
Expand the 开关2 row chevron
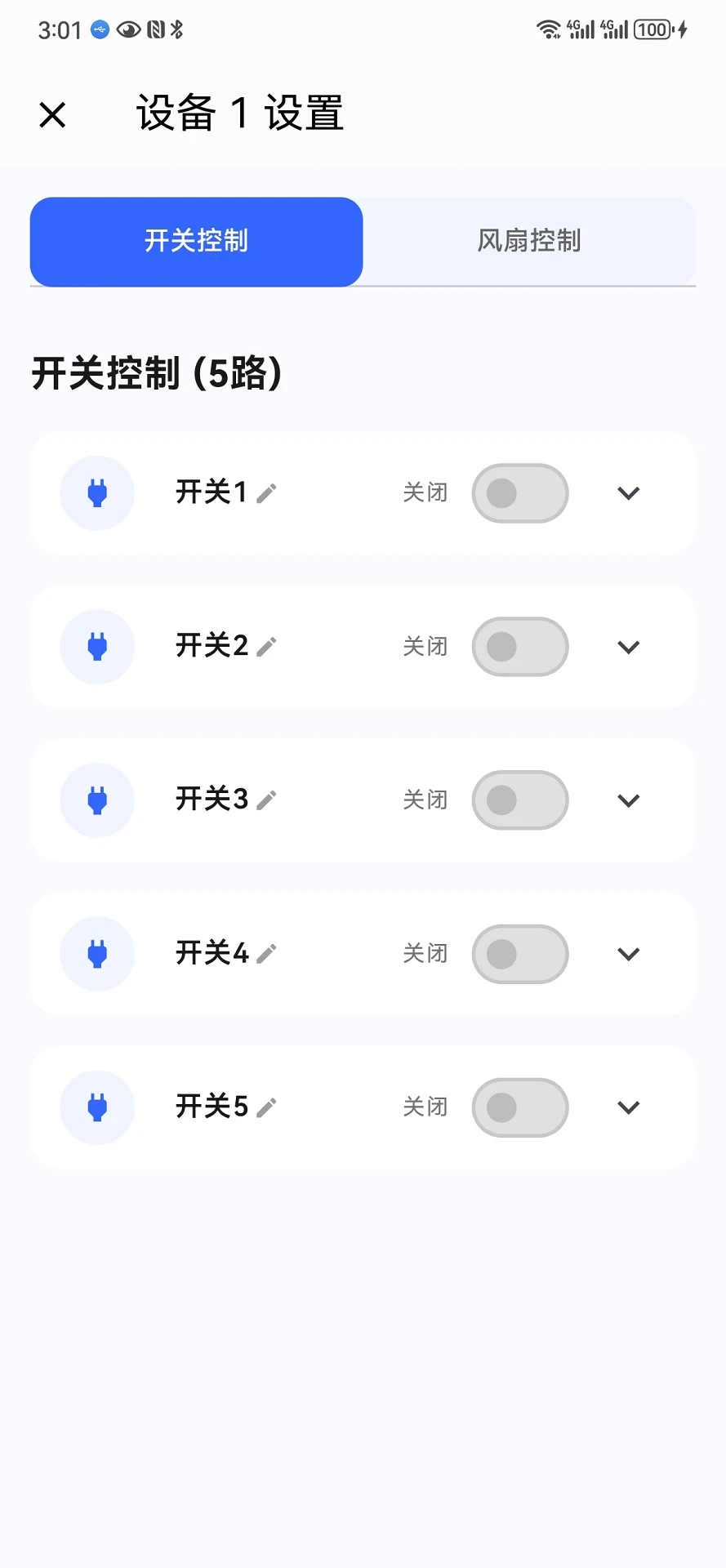tap(627, 646)
